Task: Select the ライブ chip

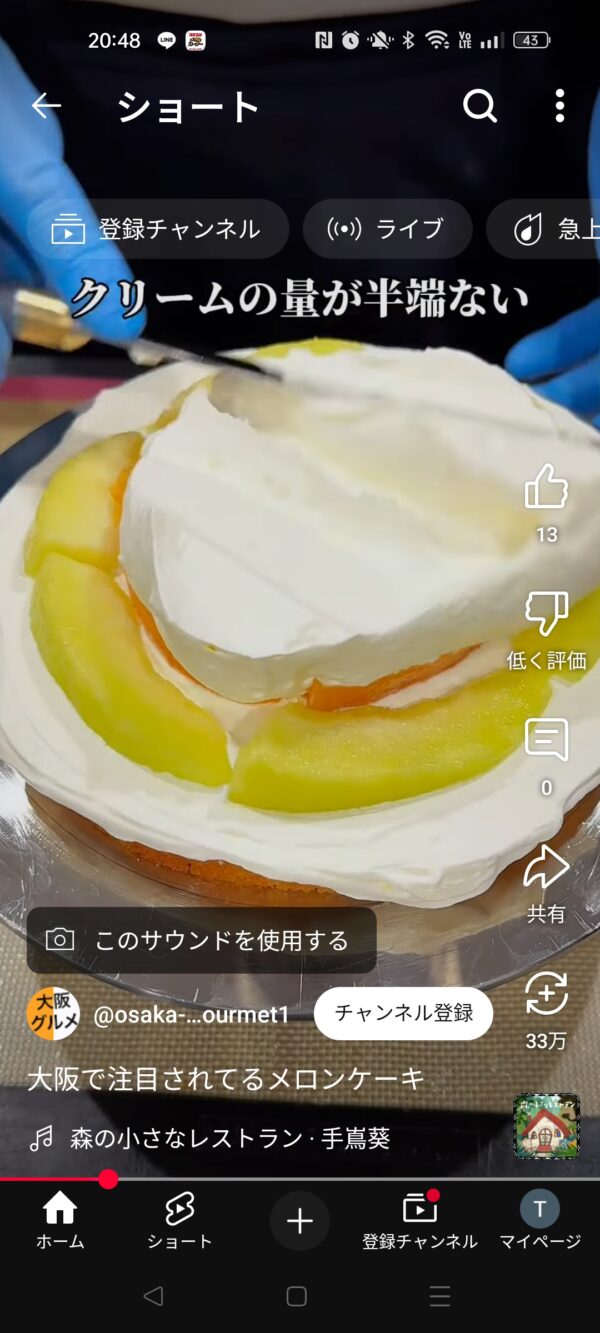Action: [387, 229]
